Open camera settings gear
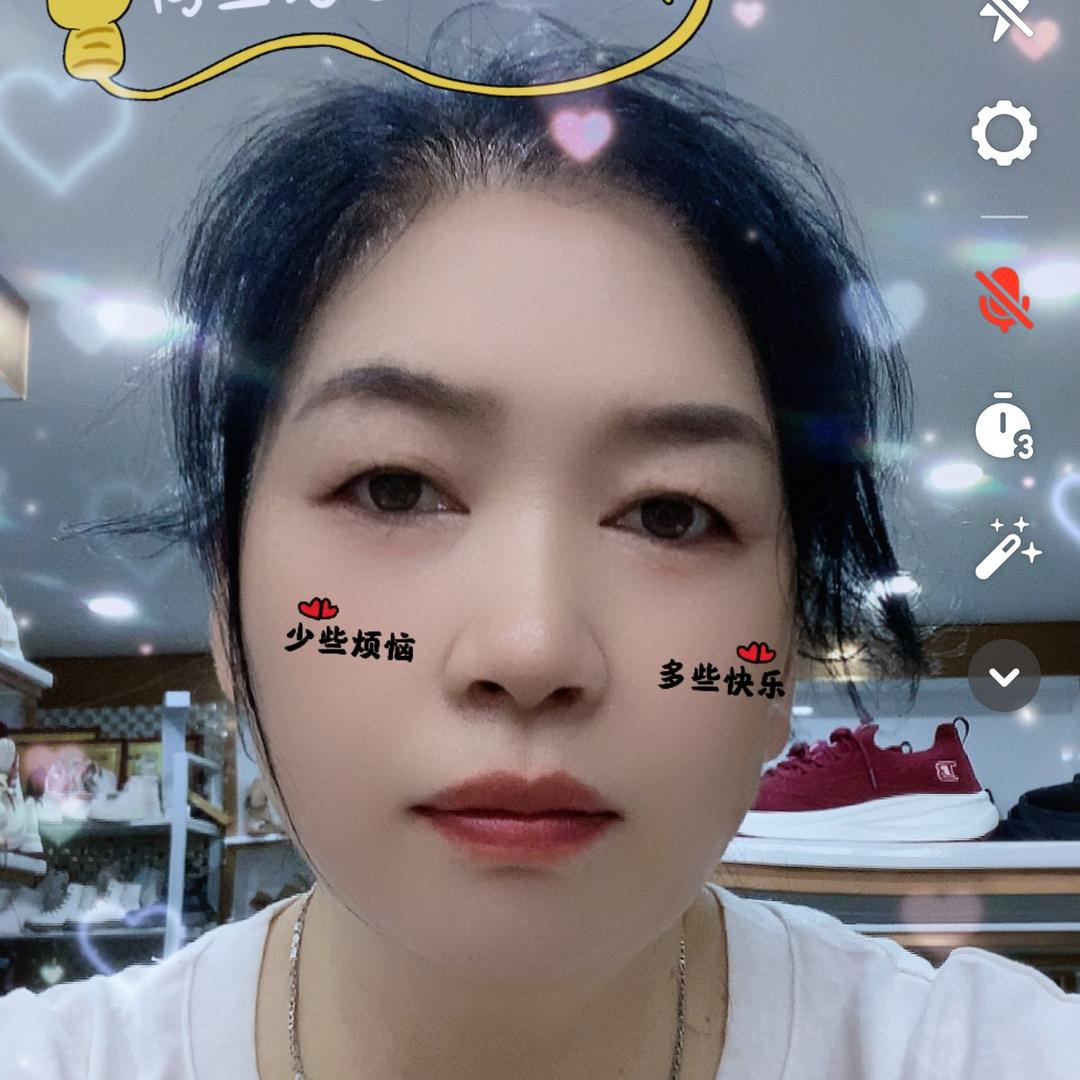Screen dimensions: 1080x1080 [x=1004, y=134]
